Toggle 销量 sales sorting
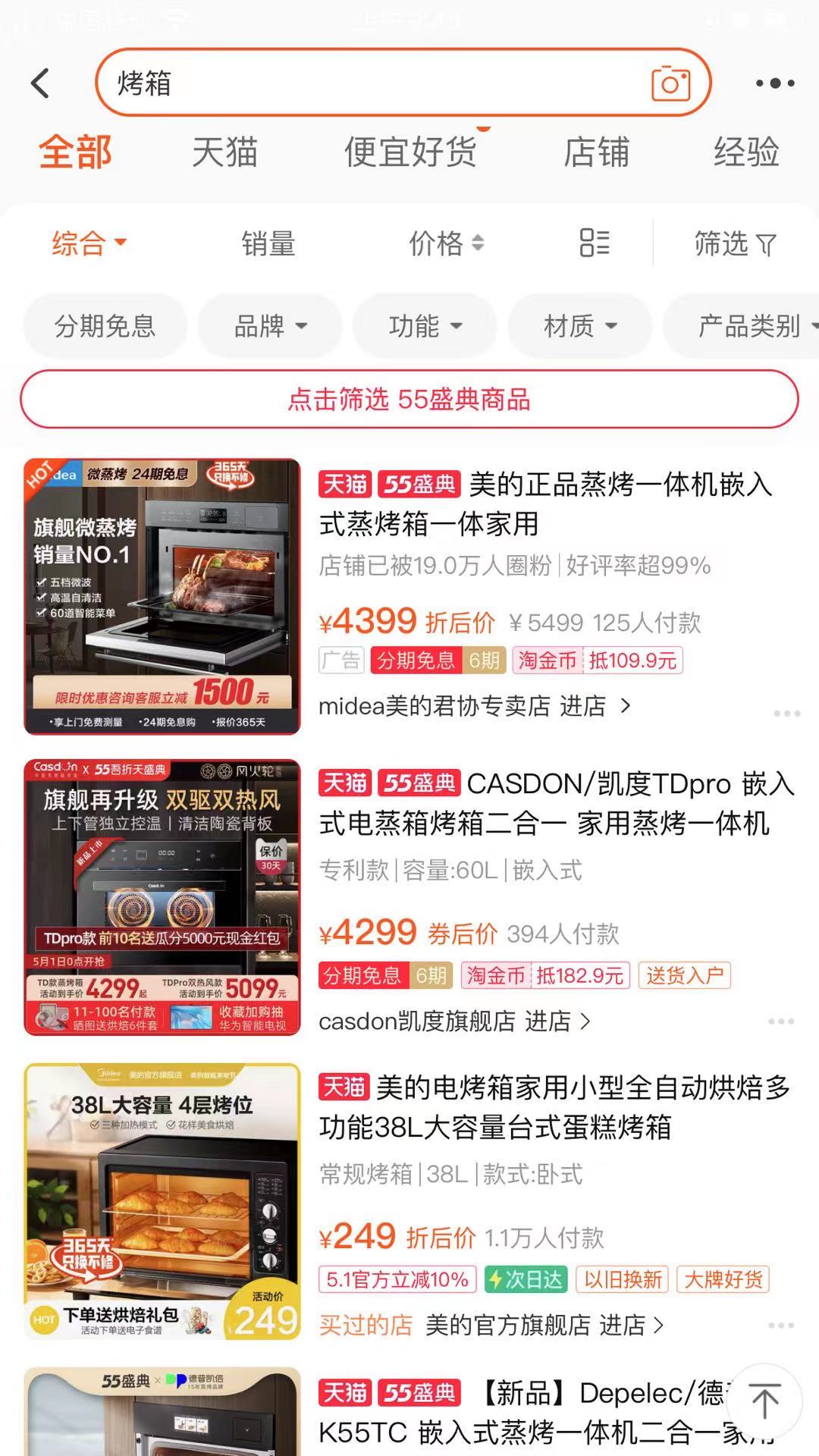The image size is (819, 1456). click(x=269, y=243)
